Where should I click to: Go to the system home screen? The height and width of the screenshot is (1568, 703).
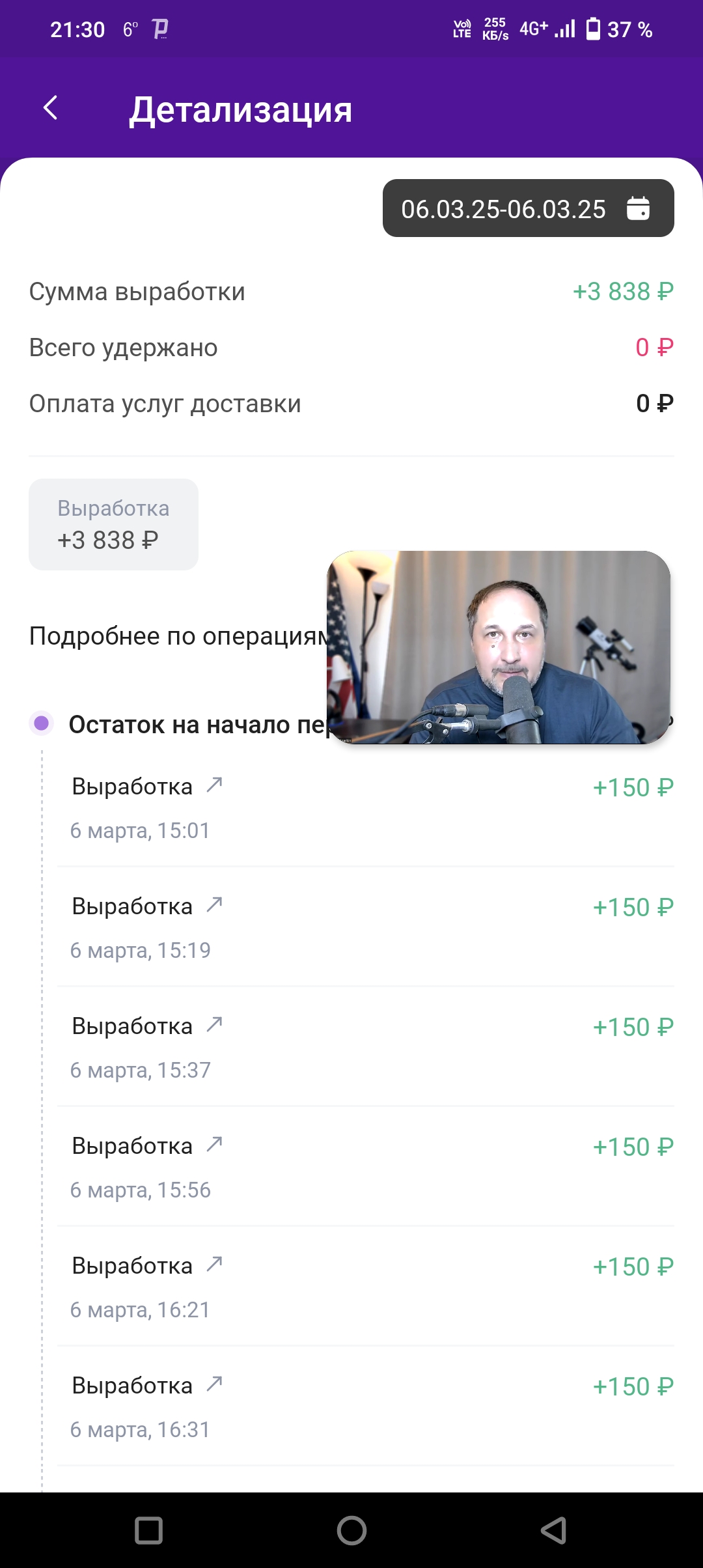coord(351,1530)
